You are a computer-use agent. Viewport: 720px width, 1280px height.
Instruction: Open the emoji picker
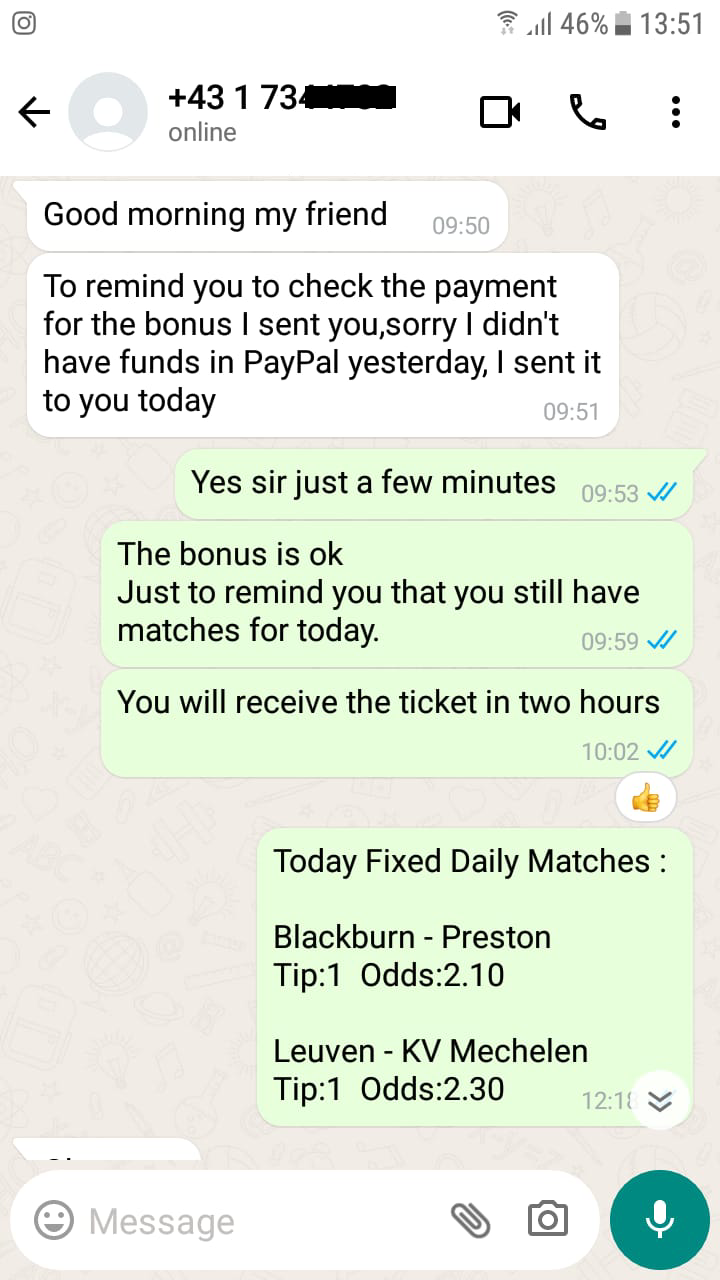tap(54, 1220)
